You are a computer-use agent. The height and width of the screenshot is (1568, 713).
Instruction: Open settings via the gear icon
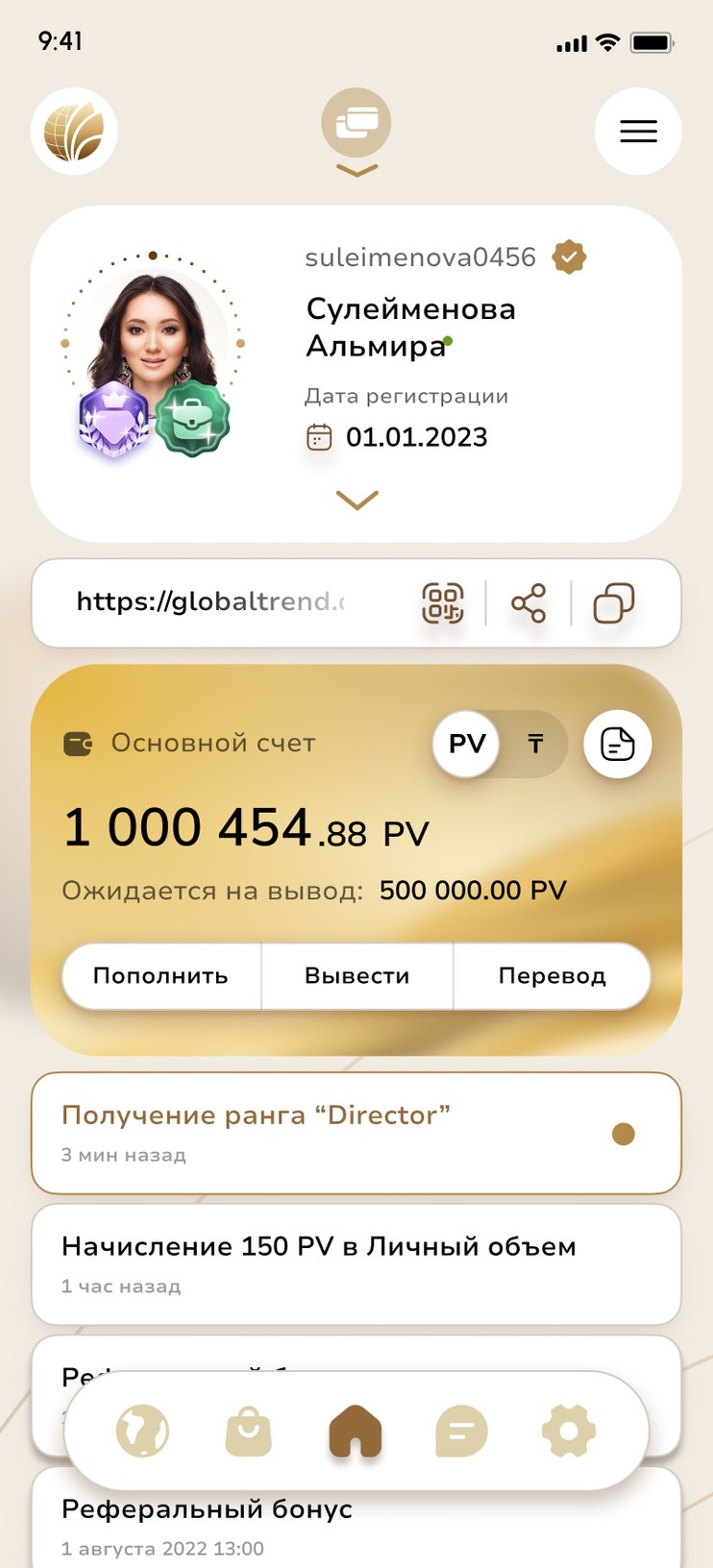[x=569, y=1431]
